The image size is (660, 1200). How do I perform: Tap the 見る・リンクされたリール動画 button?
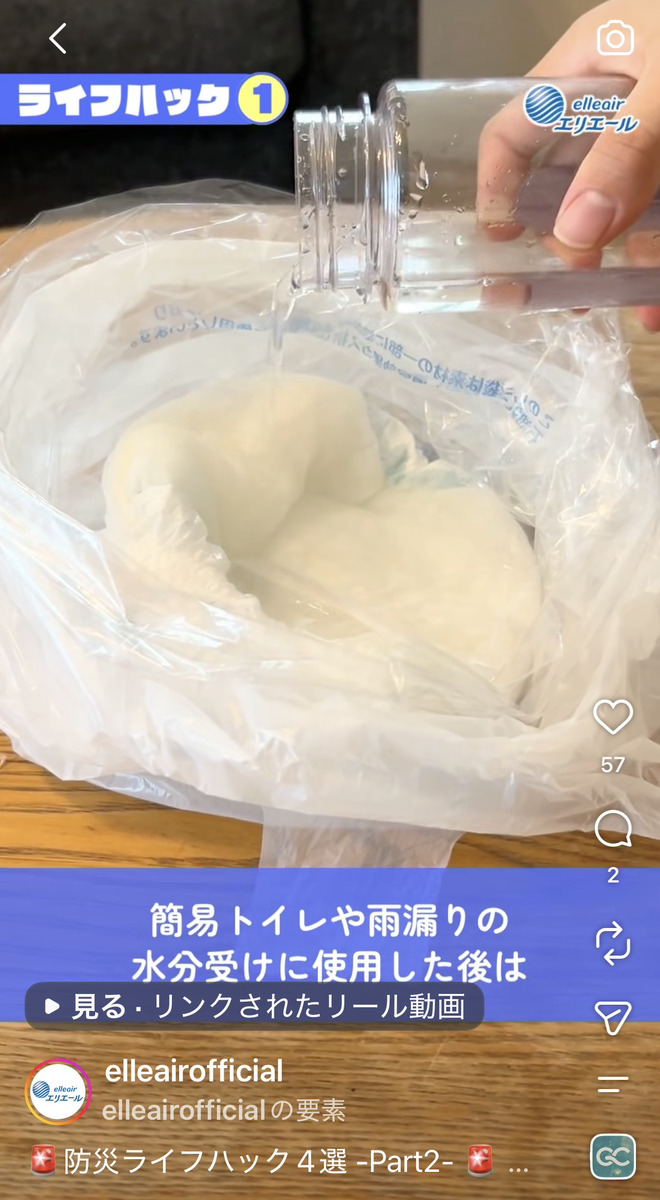tap(254, 1006)
